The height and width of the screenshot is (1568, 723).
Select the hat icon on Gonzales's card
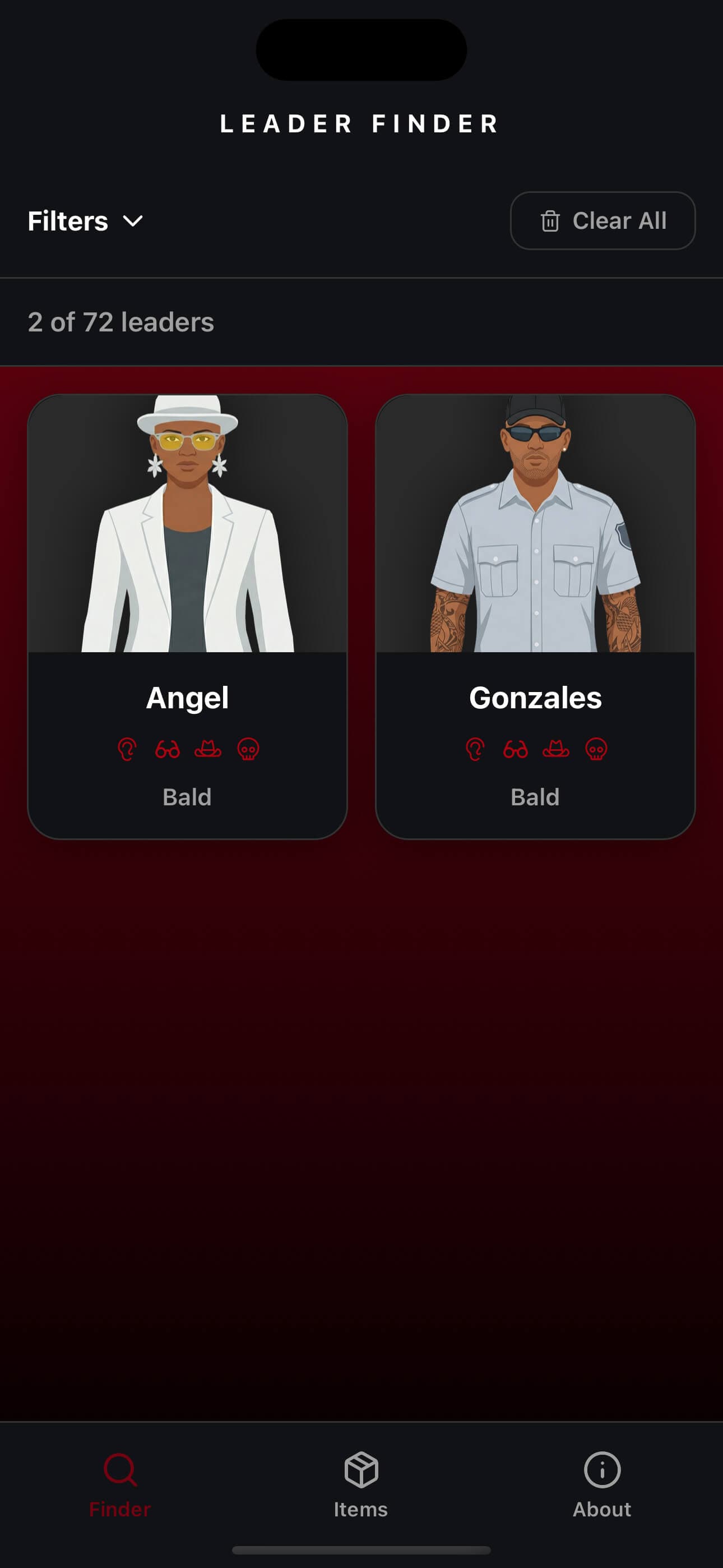[556, 750]
